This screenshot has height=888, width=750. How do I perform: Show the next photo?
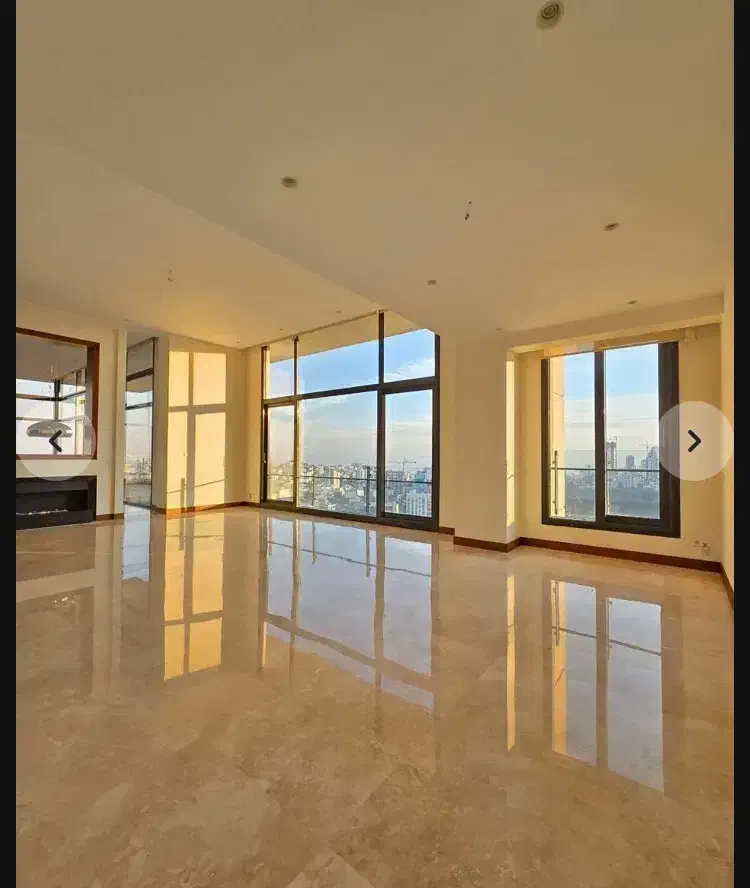coord(694,441)
